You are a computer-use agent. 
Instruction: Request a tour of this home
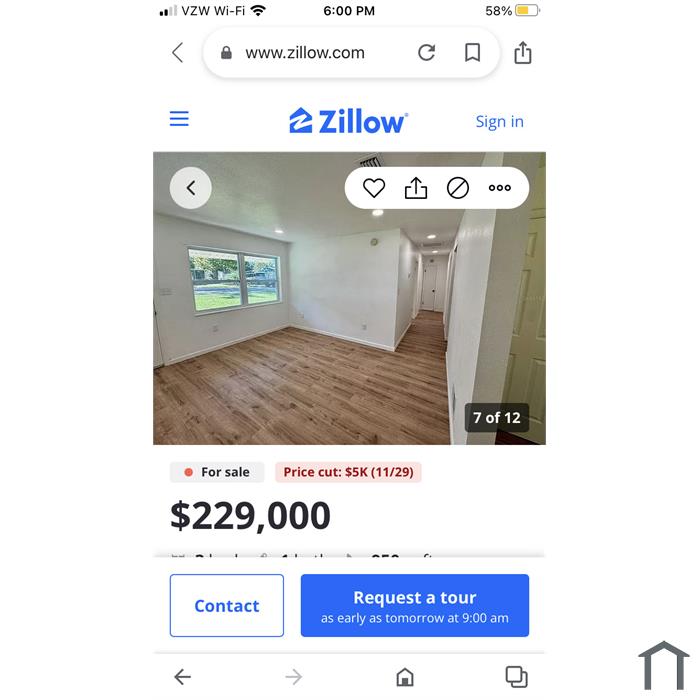(414, 606)
